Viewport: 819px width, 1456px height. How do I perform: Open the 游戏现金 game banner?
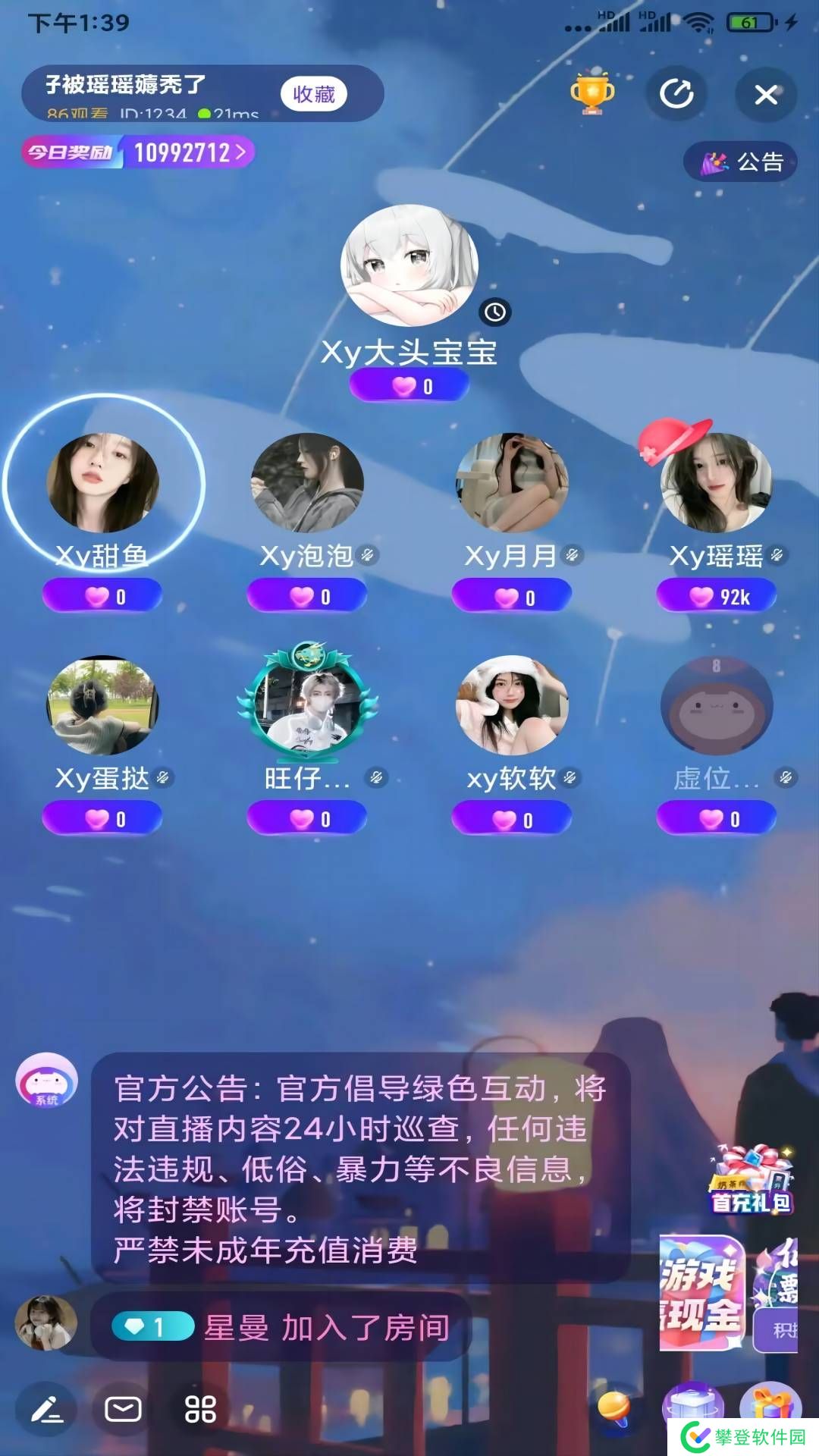[701, 1294]
